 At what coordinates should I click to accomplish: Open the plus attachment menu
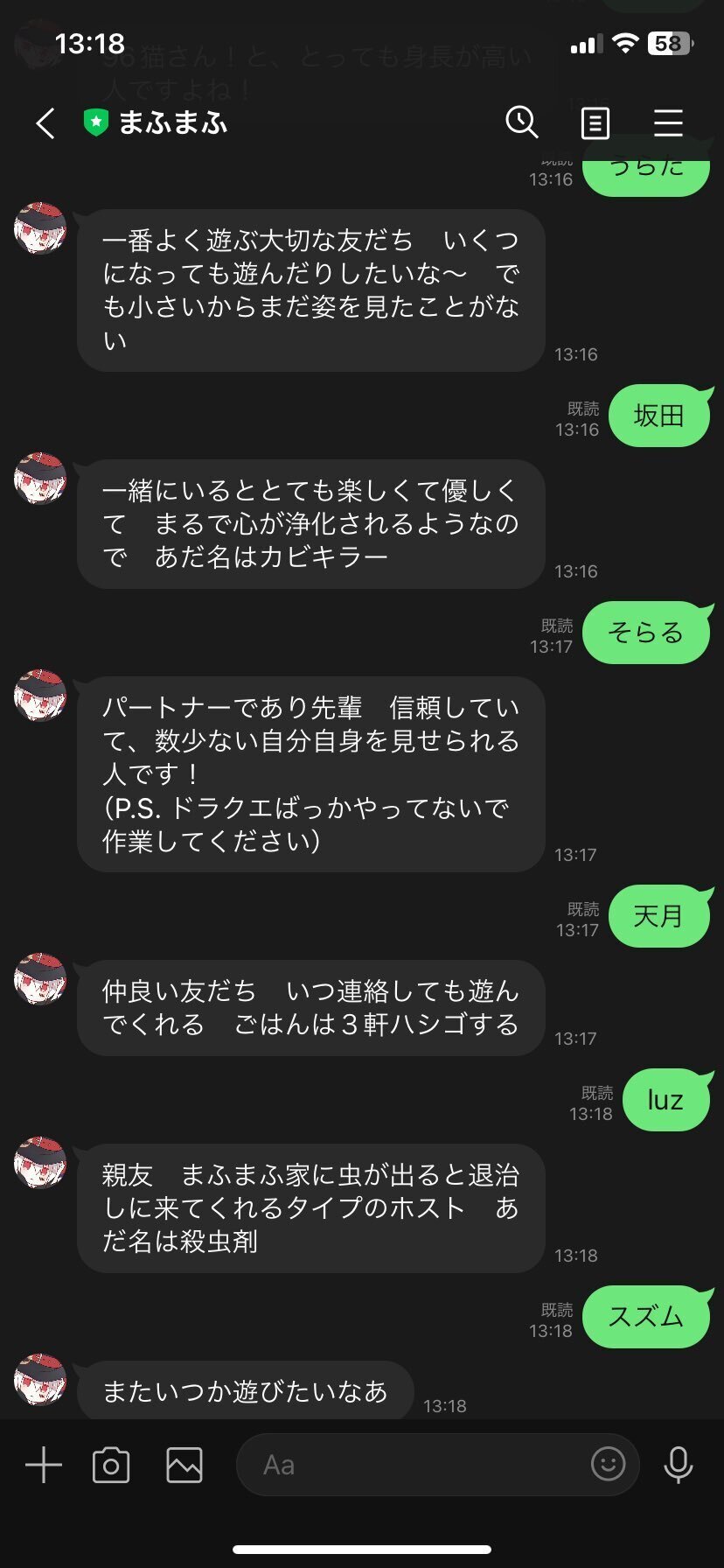point(44,1464)
